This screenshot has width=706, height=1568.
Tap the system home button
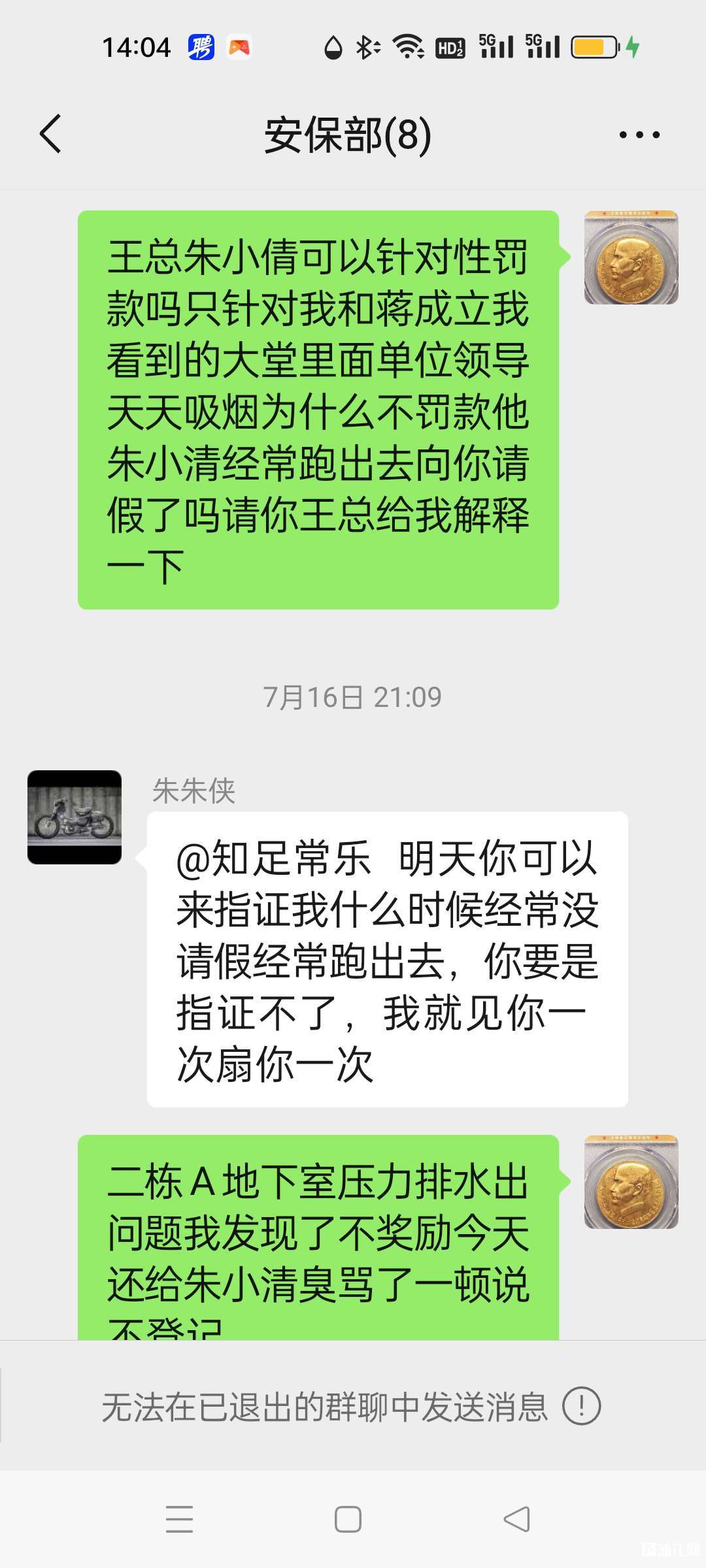[x=348, y=1519]
